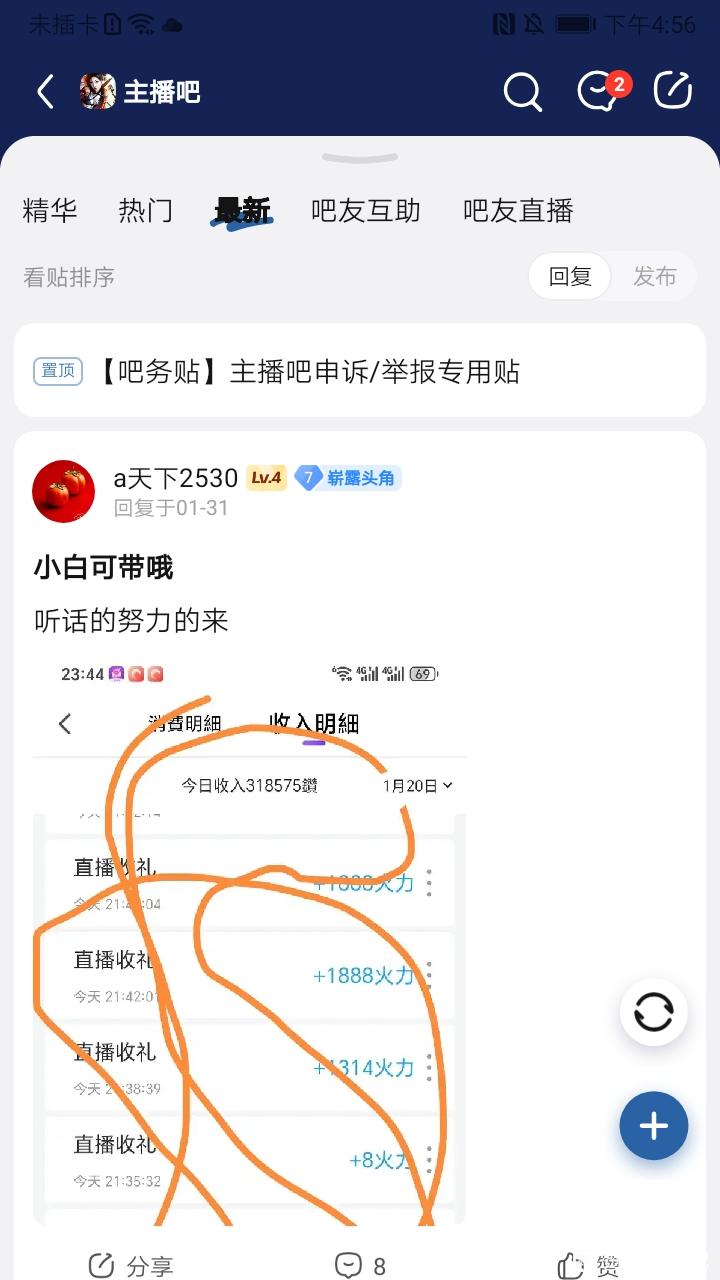Open the post titled 小白可带哦
720x1280 pixels.
pyautogui.click(x=104, y=568)
